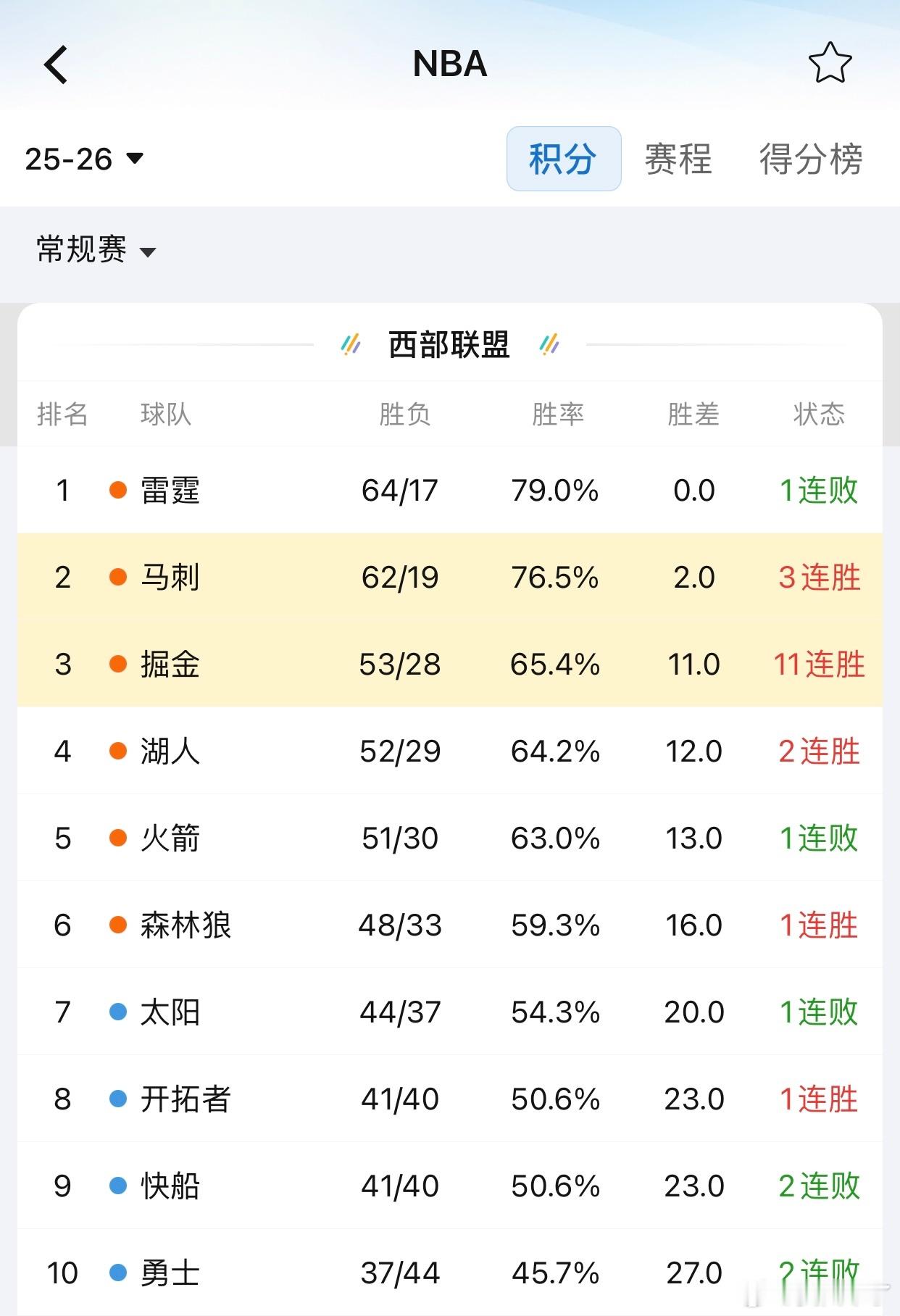Click the blue dot beside 勇士
Image resolution: width=900 pixels, height=1316 pixels.
click(x=117, y=1273)
